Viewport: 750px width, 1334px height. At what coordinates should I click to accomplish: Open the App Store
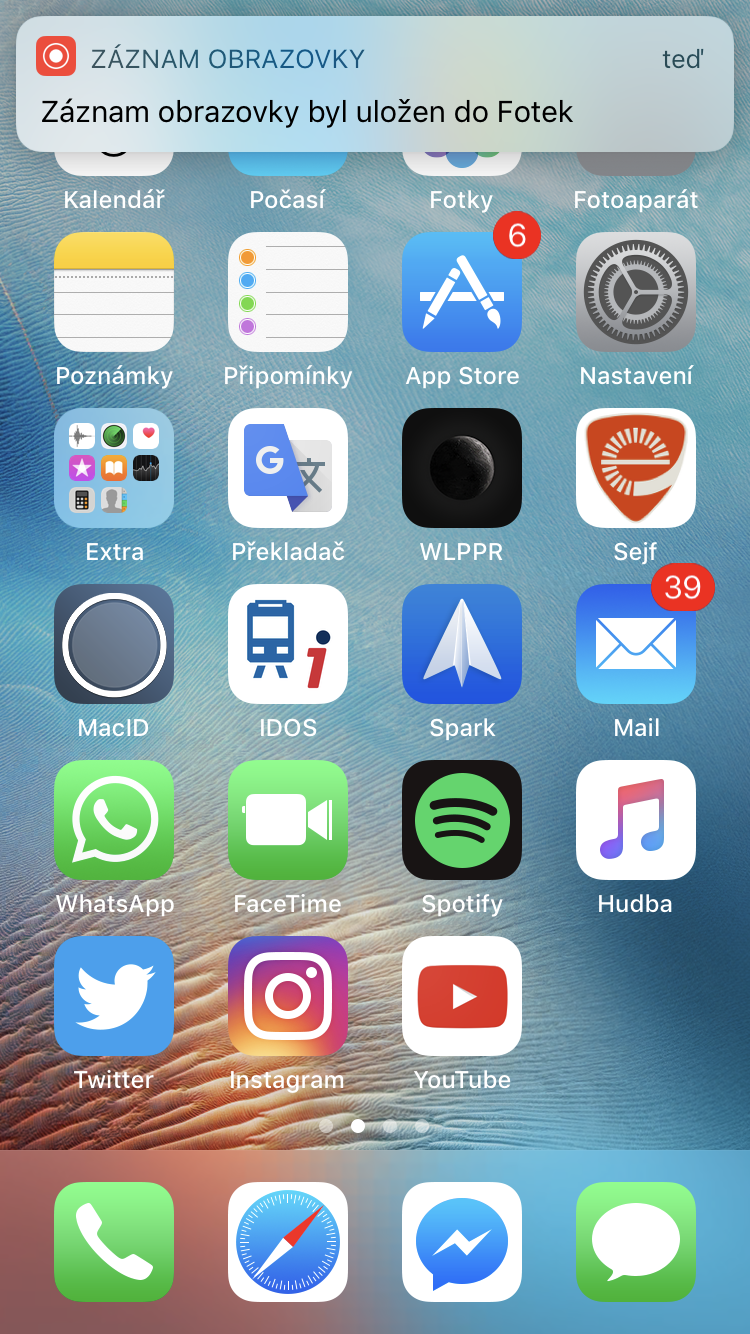pos(462,292)
